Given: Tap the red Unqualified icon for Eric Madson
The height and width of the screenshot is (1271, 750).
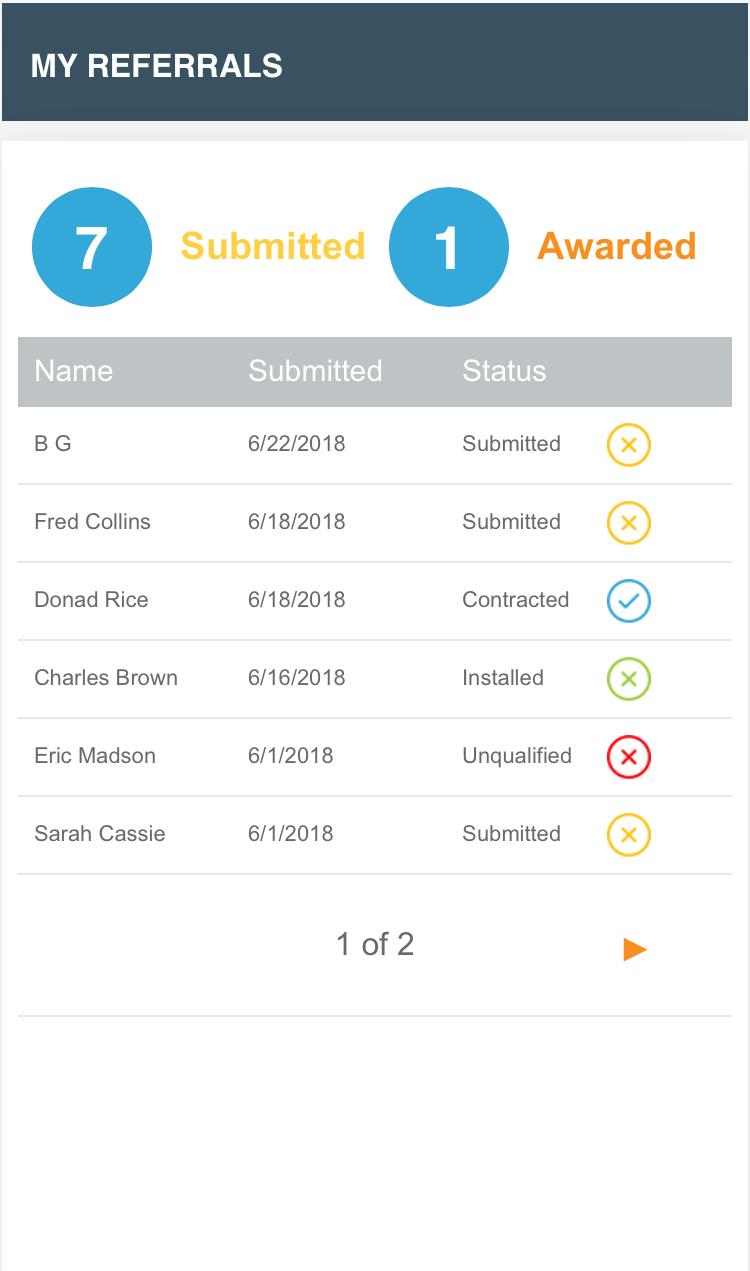Looking at the screenshot, I should click(x=629, y=757).
